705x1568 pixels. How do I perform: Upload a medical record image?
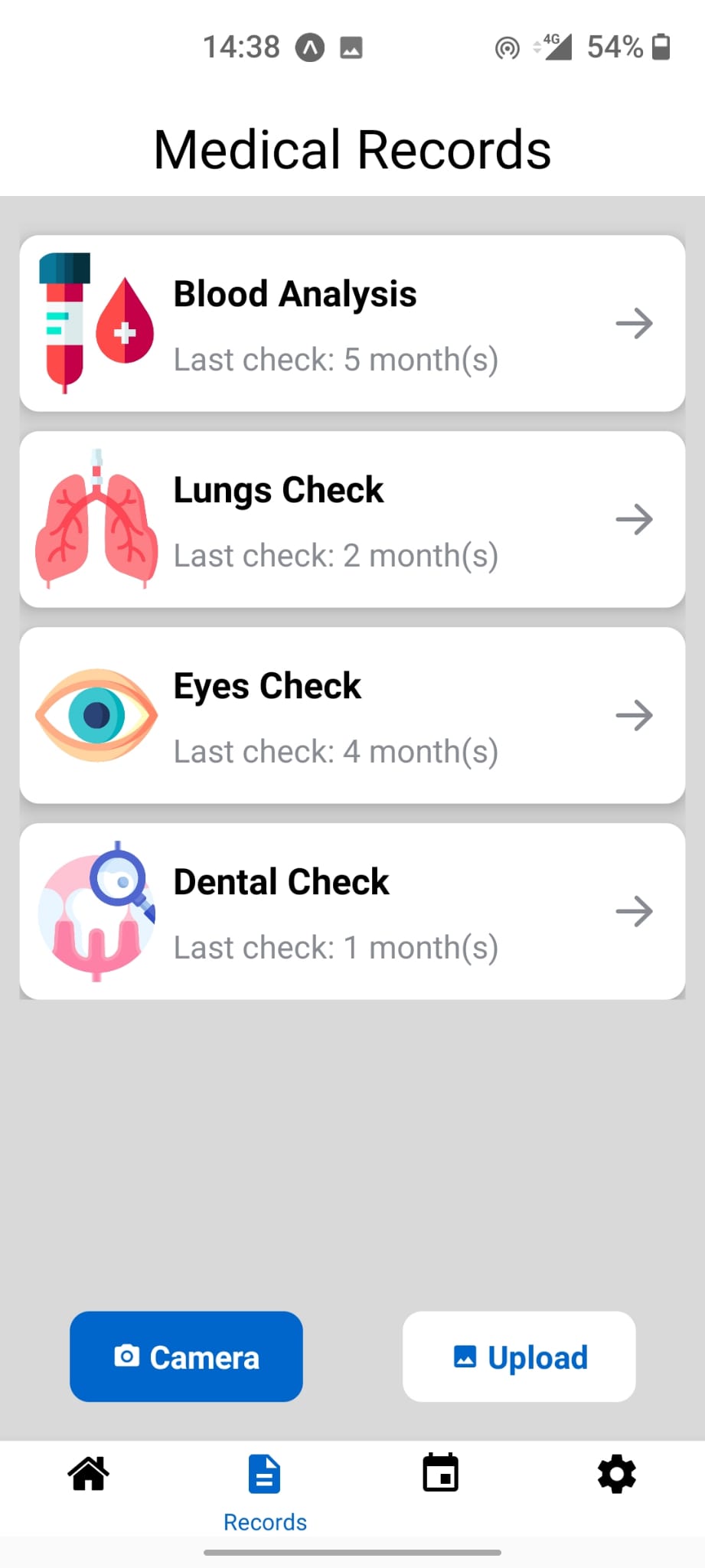[x=519, y=1357]
